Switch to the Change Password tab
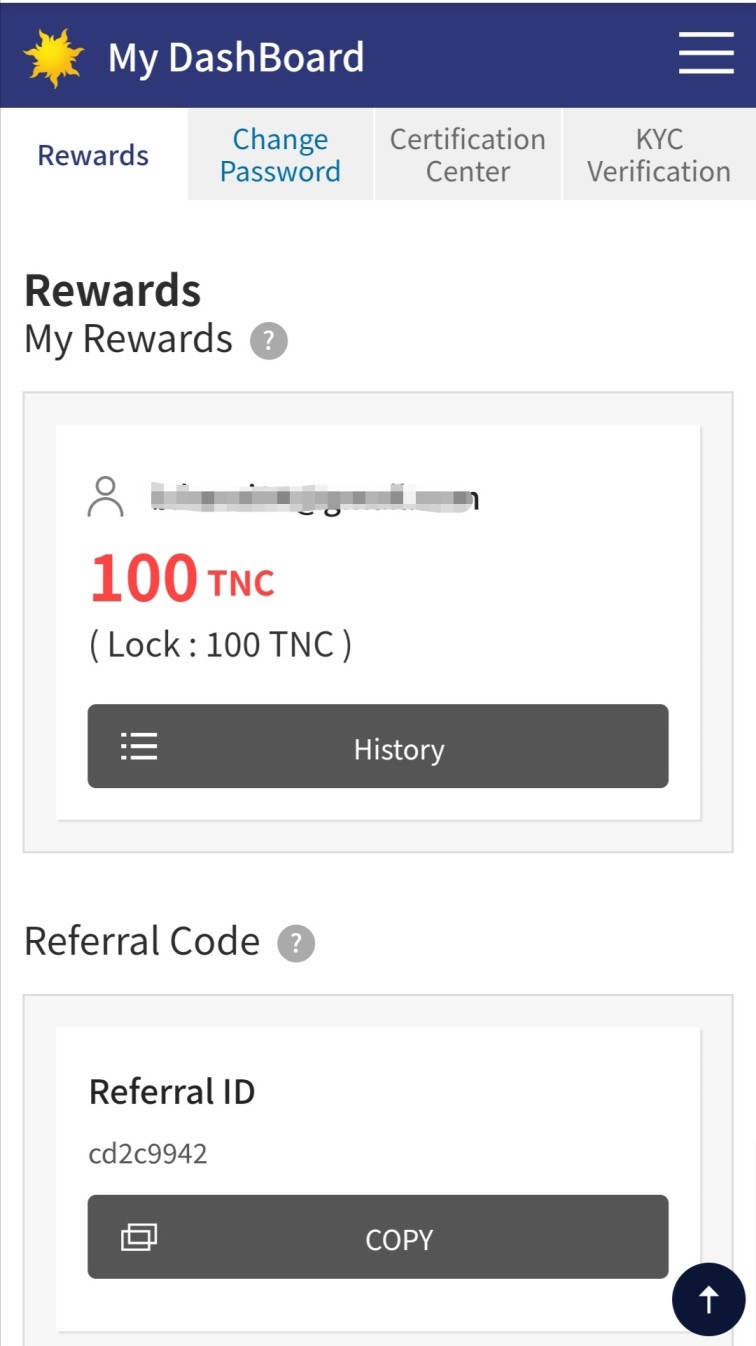Image resolution: width=756 pixels, height=1346 pixels. (x=280, y=155)
